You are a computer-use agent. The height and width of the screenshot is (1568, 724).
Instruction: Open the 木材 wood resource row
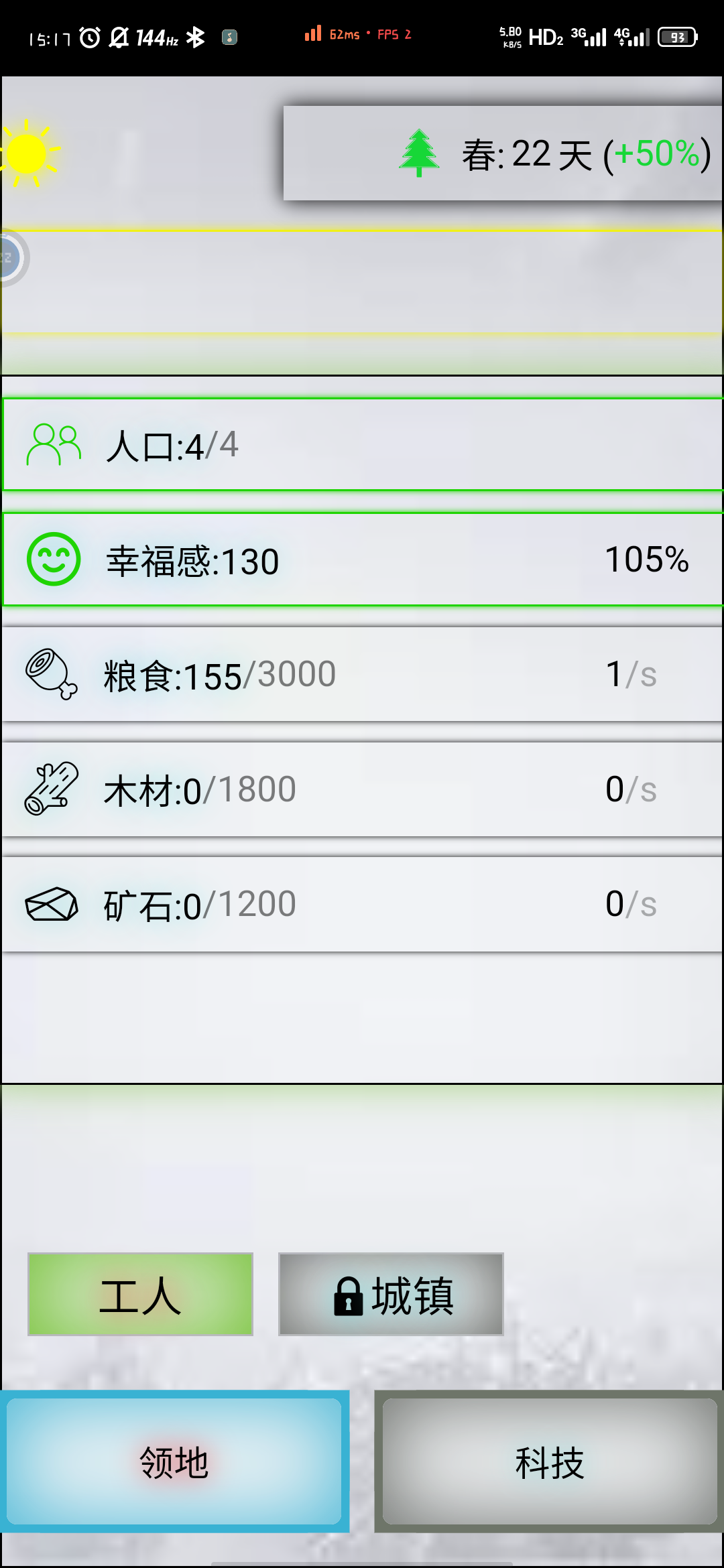362,789
